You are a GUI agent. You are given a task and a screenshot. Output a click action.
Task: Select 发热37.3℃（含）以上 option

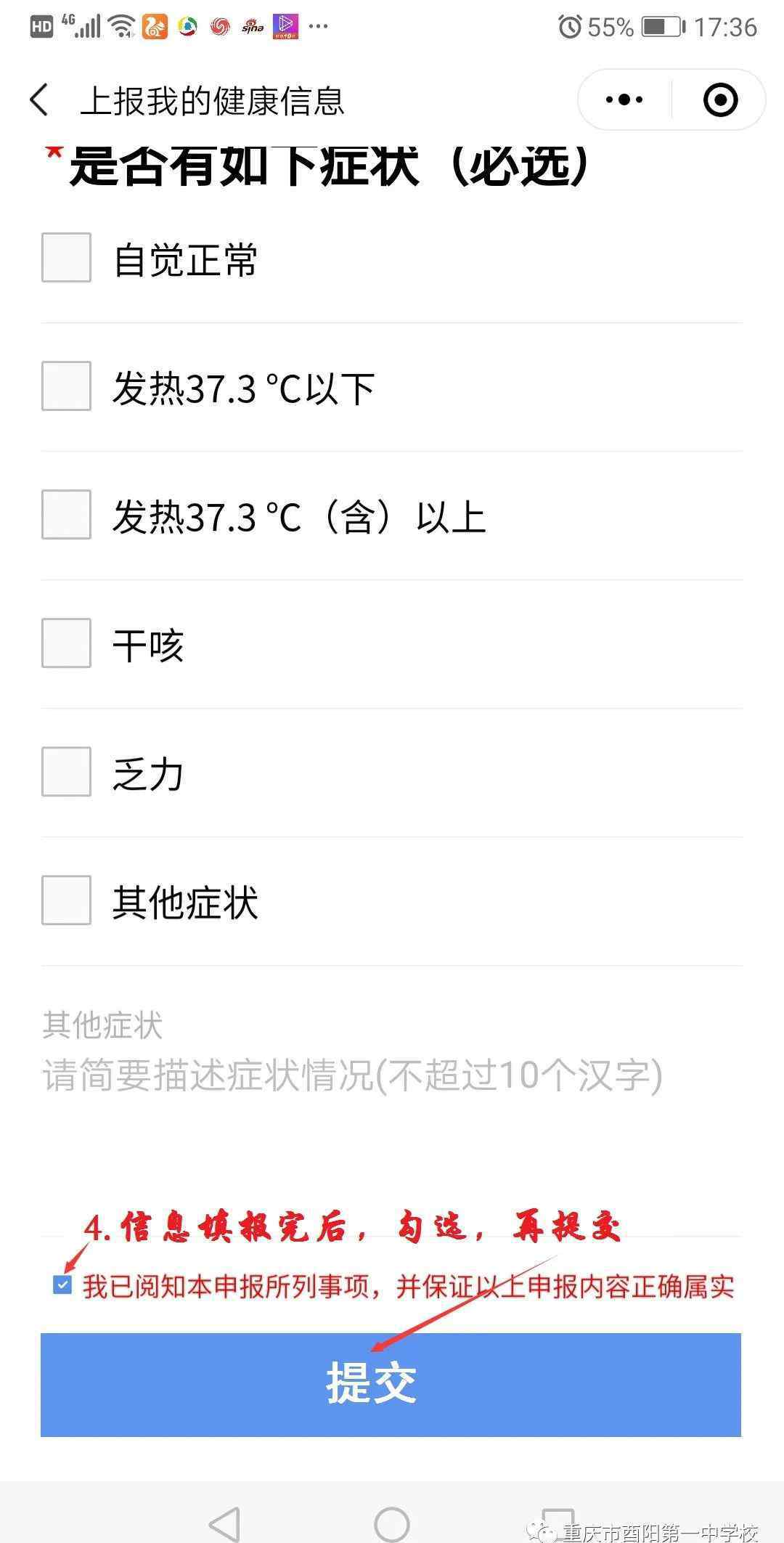(x=66, y=514)
